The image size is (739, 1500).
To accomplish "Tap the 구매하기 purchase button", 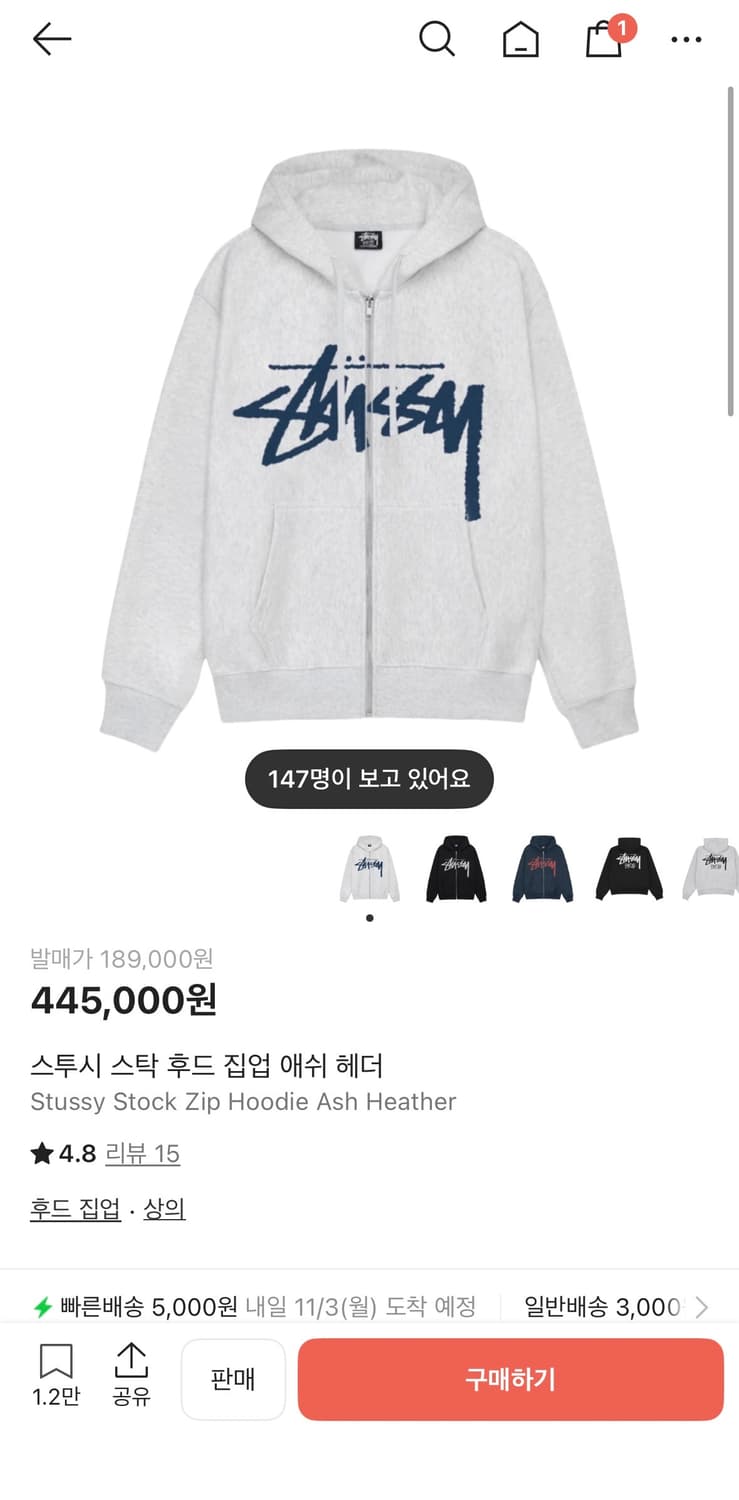I will (x=511, y=1379).
